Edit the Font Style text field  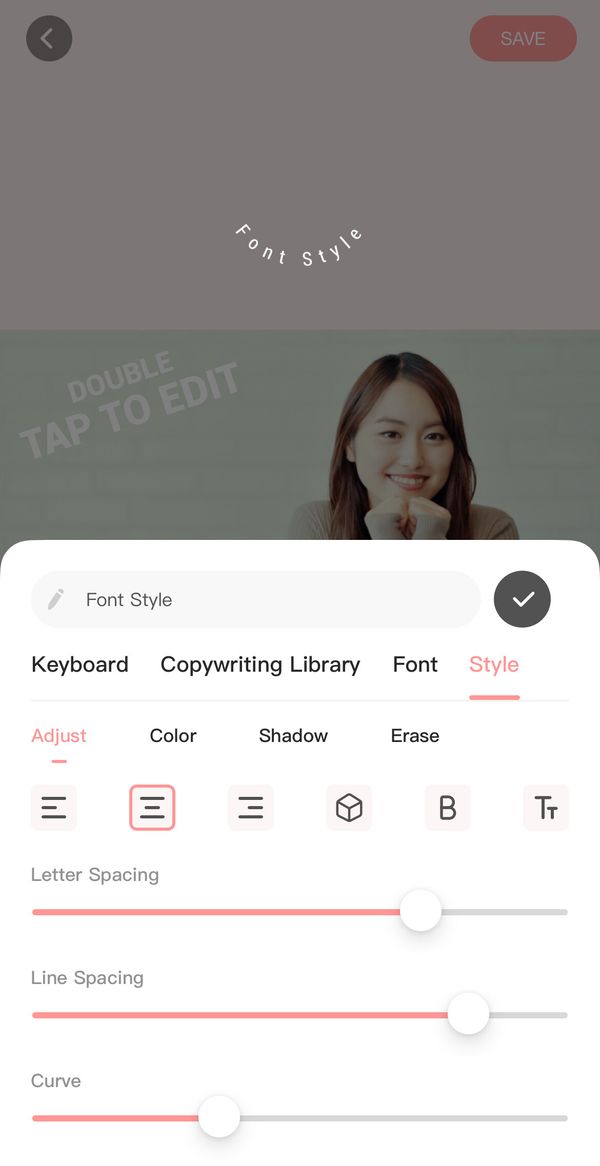(256, 599)
